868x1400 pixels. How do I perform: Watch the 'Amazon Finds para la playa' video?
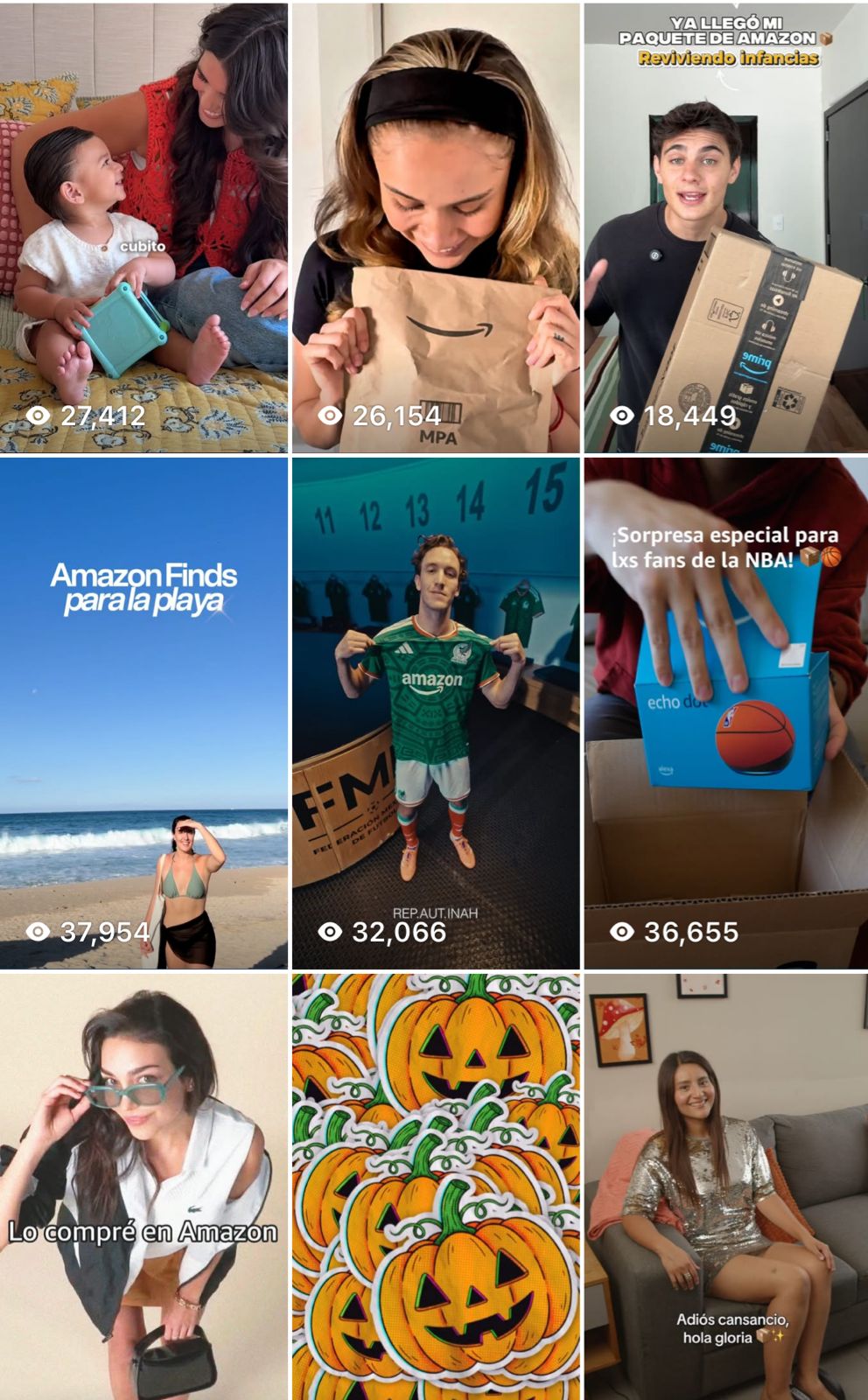point(143,713)
